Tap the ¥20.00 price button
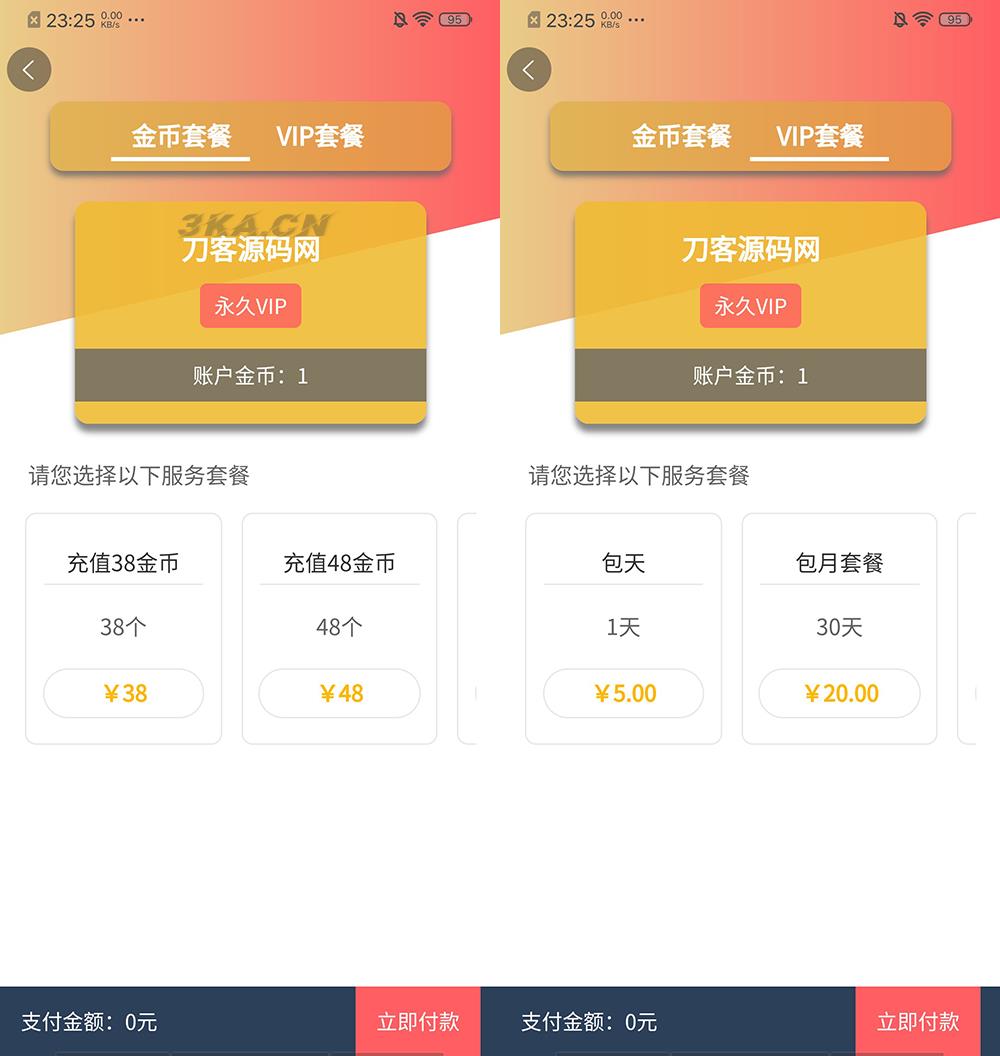Viewport: 1000px width, 1056px height. pos(839,693)
